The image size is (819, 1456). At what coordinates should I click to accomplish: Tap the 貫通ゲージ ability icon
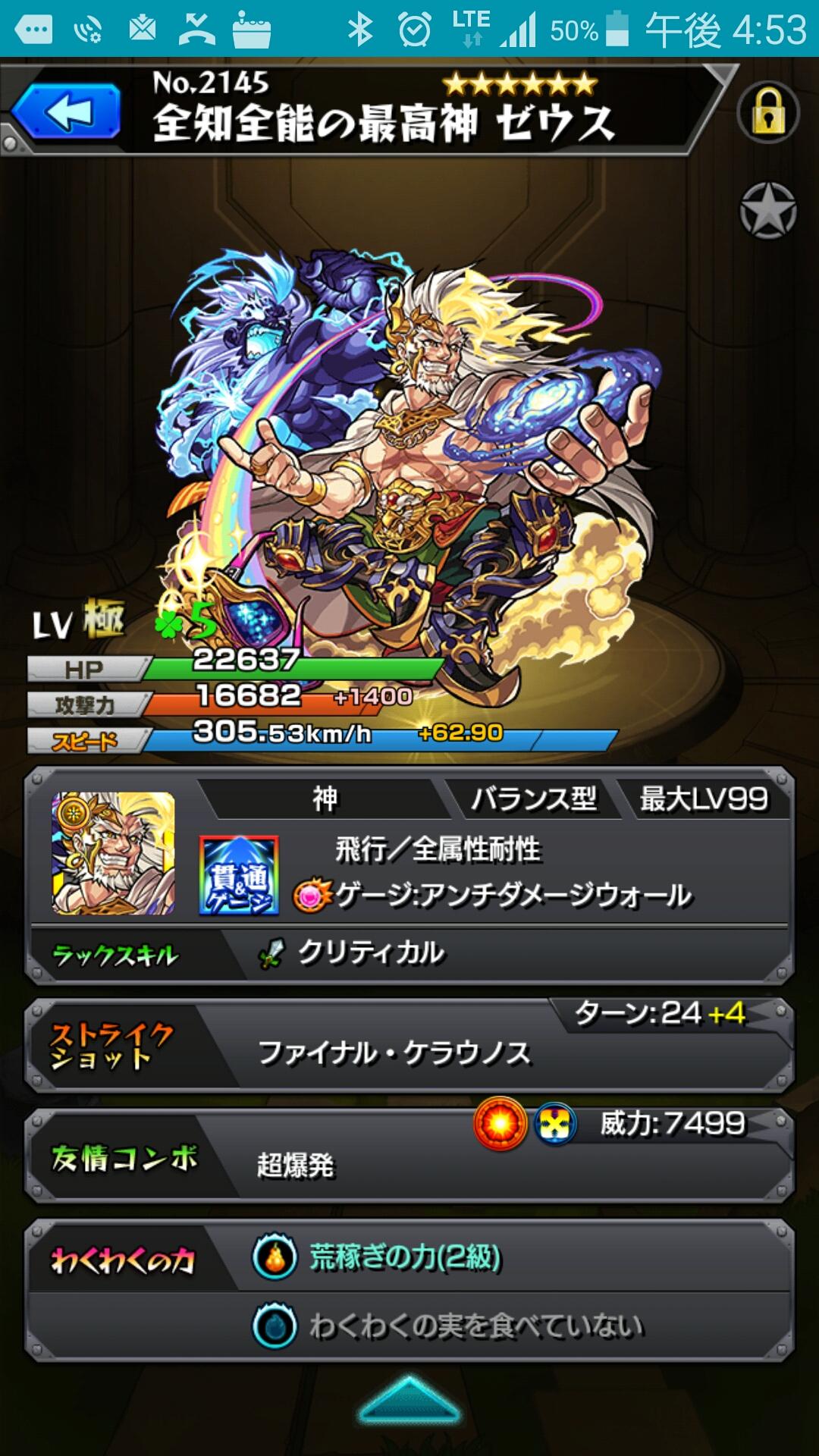(x=239, y=876)
